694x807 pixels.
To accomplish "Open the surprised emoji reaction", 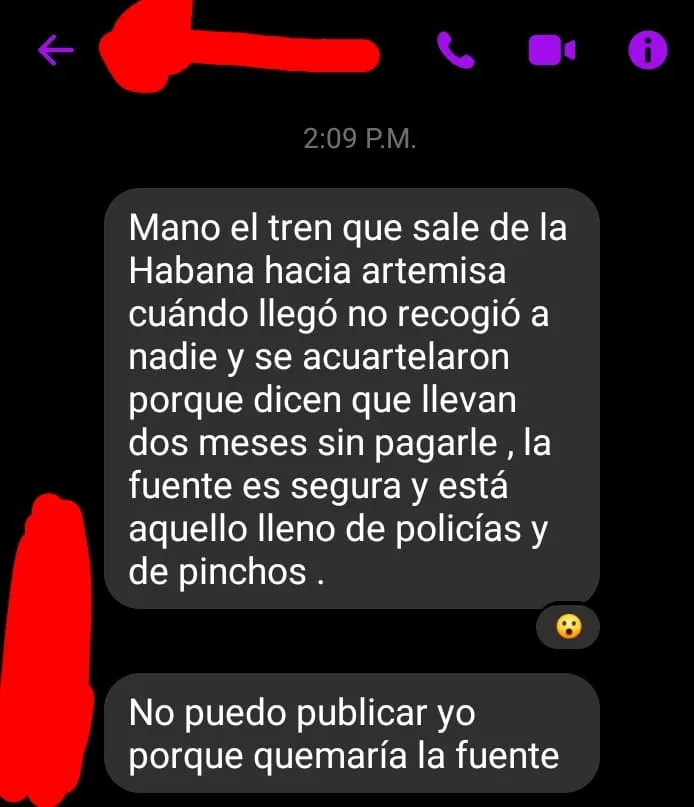I will [568, 628].
